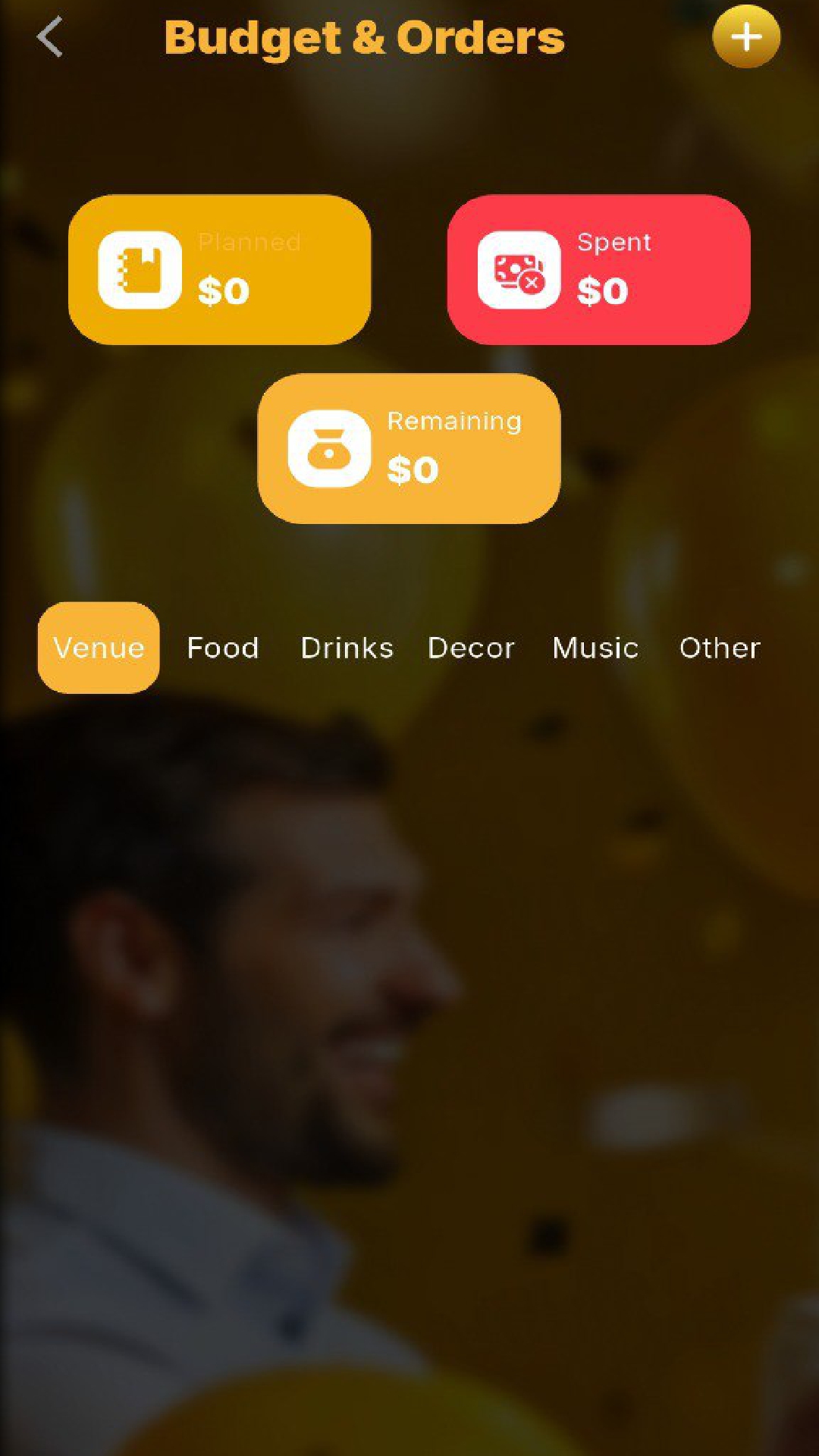
Task: Switch to the Food category
Action: pyautogui.click(x=224, y=648)
